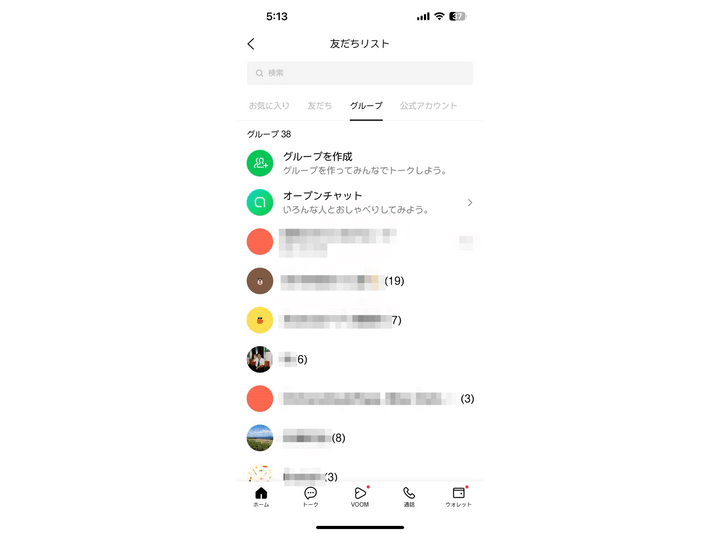Select the グループ tab
Image resolution: width=720 pixels, height=534 pixels.
click(366, 106)
